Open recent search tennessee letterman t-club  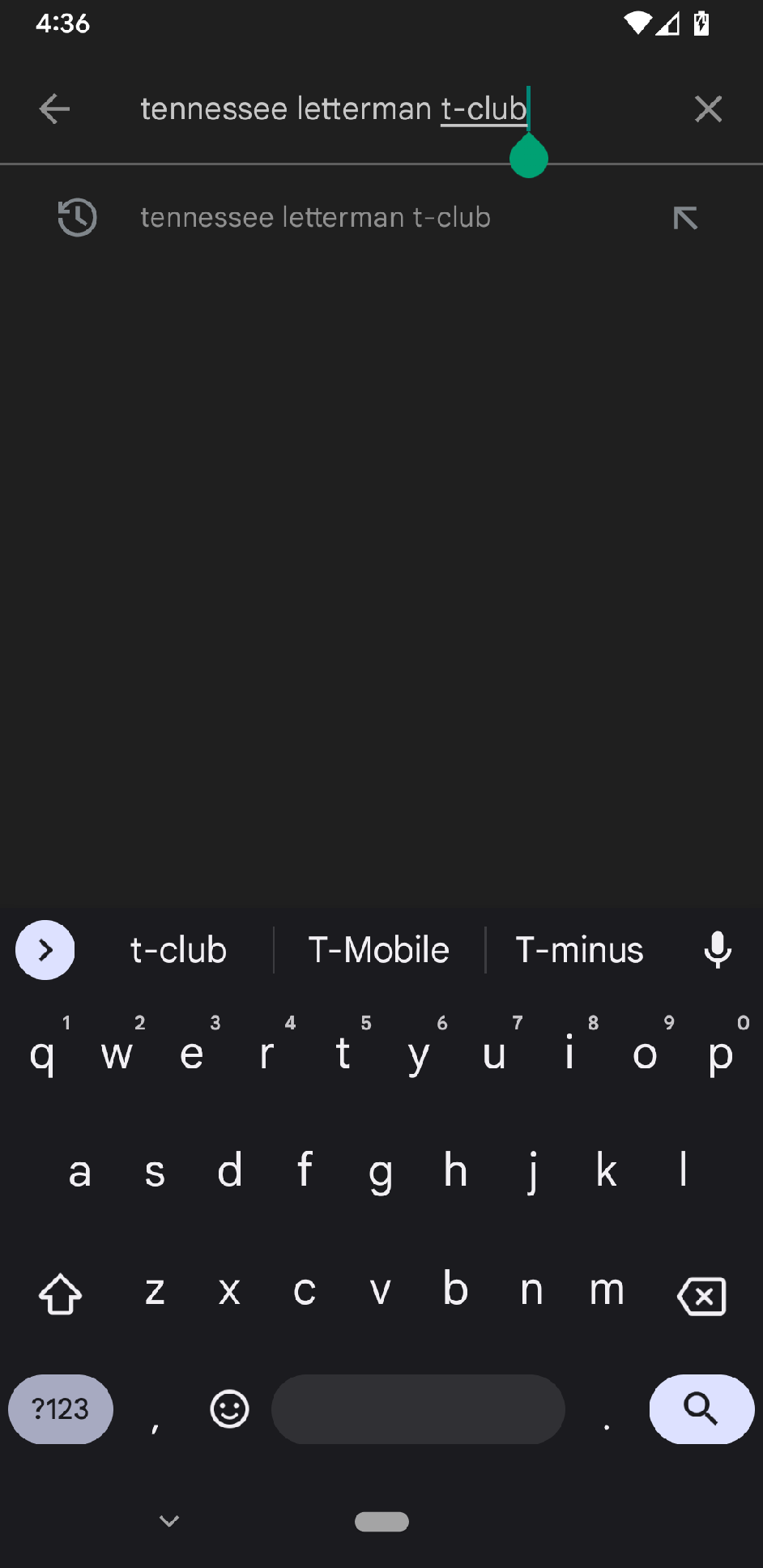click(x=315, y=218)
